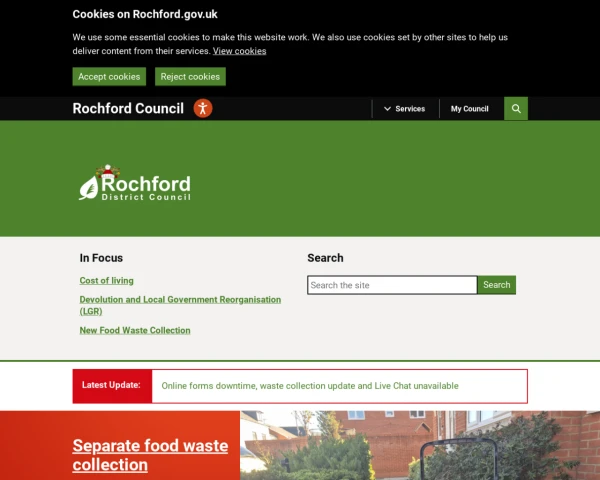This screenshot has height=480, width=600.
Task: Tap the green search magnifier icon
Action: click(x=516, y=109)
